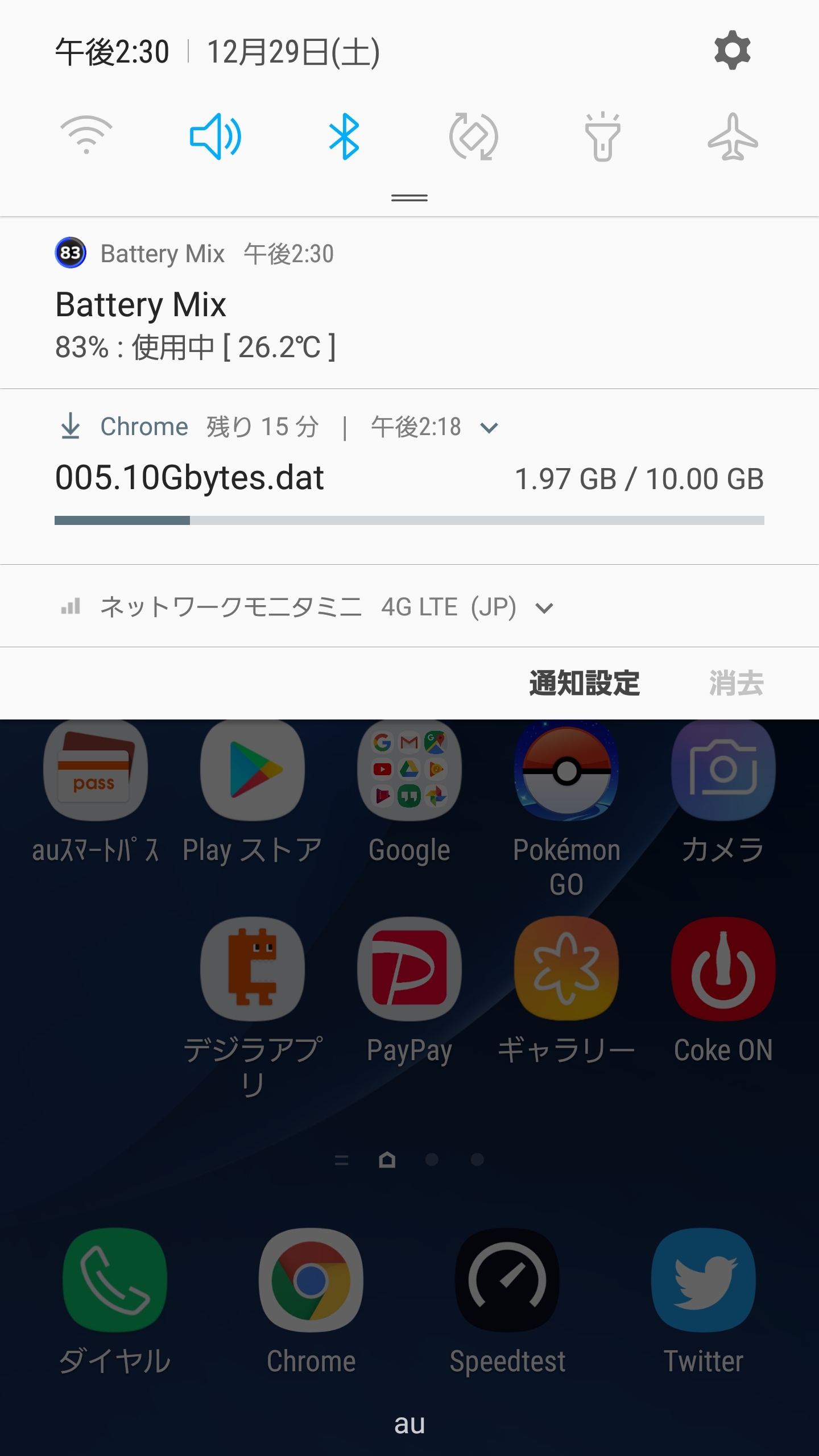Toggle auto-rotate quick setting
819x1456 pixels.
pos(473,136)
